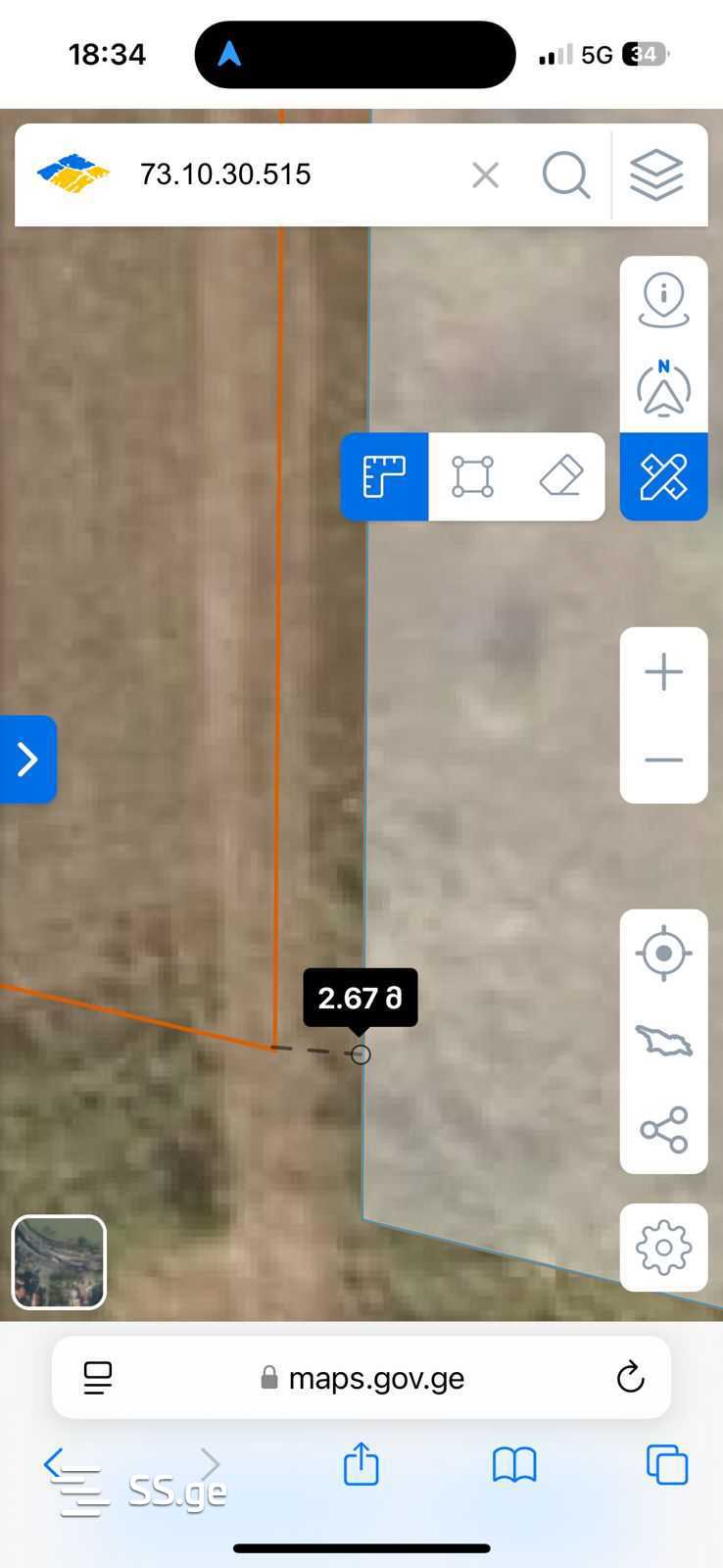Center map on my current location

pyautogui.click(x=663, y=953)
